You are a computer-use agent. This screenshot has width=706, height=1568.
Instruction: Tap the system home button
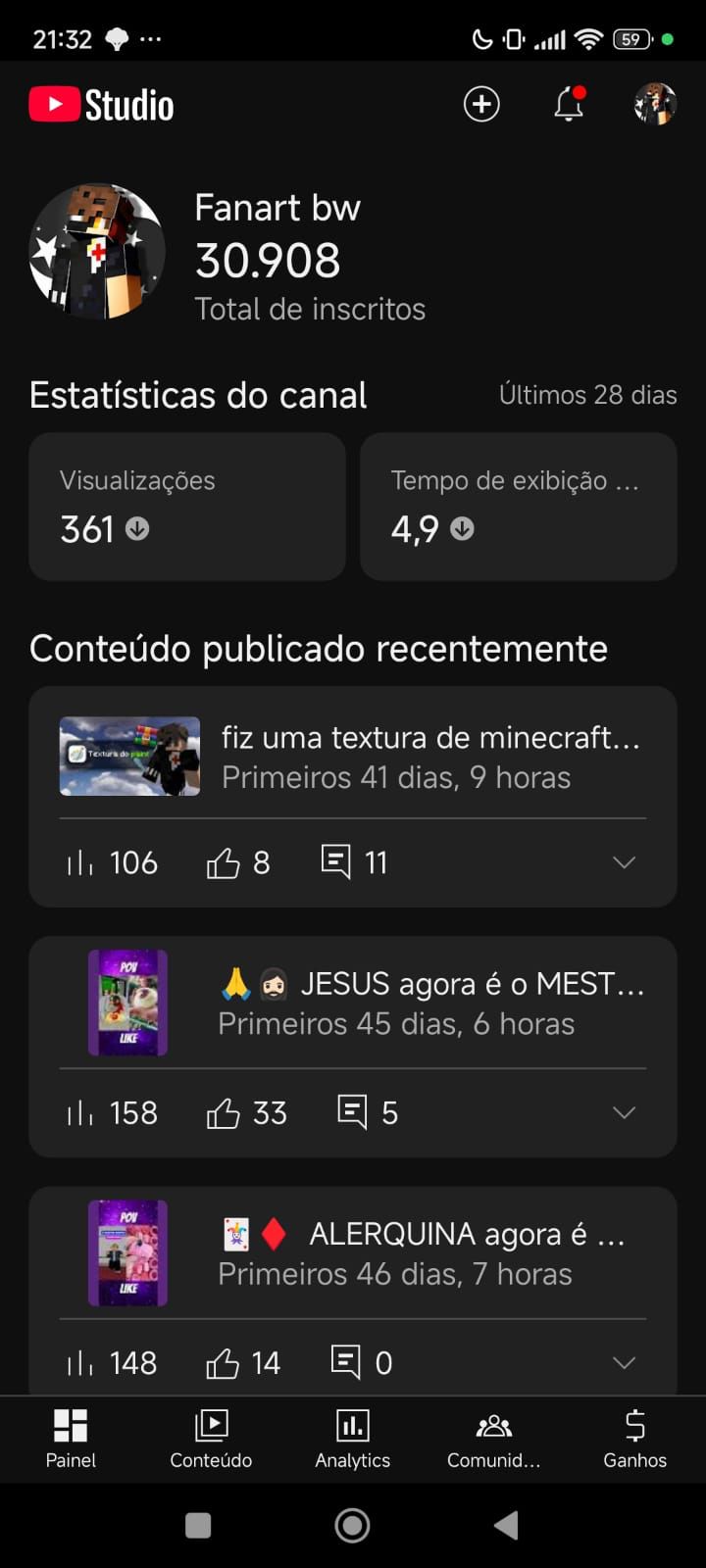pyautogui.click(x=352, y=1525)
